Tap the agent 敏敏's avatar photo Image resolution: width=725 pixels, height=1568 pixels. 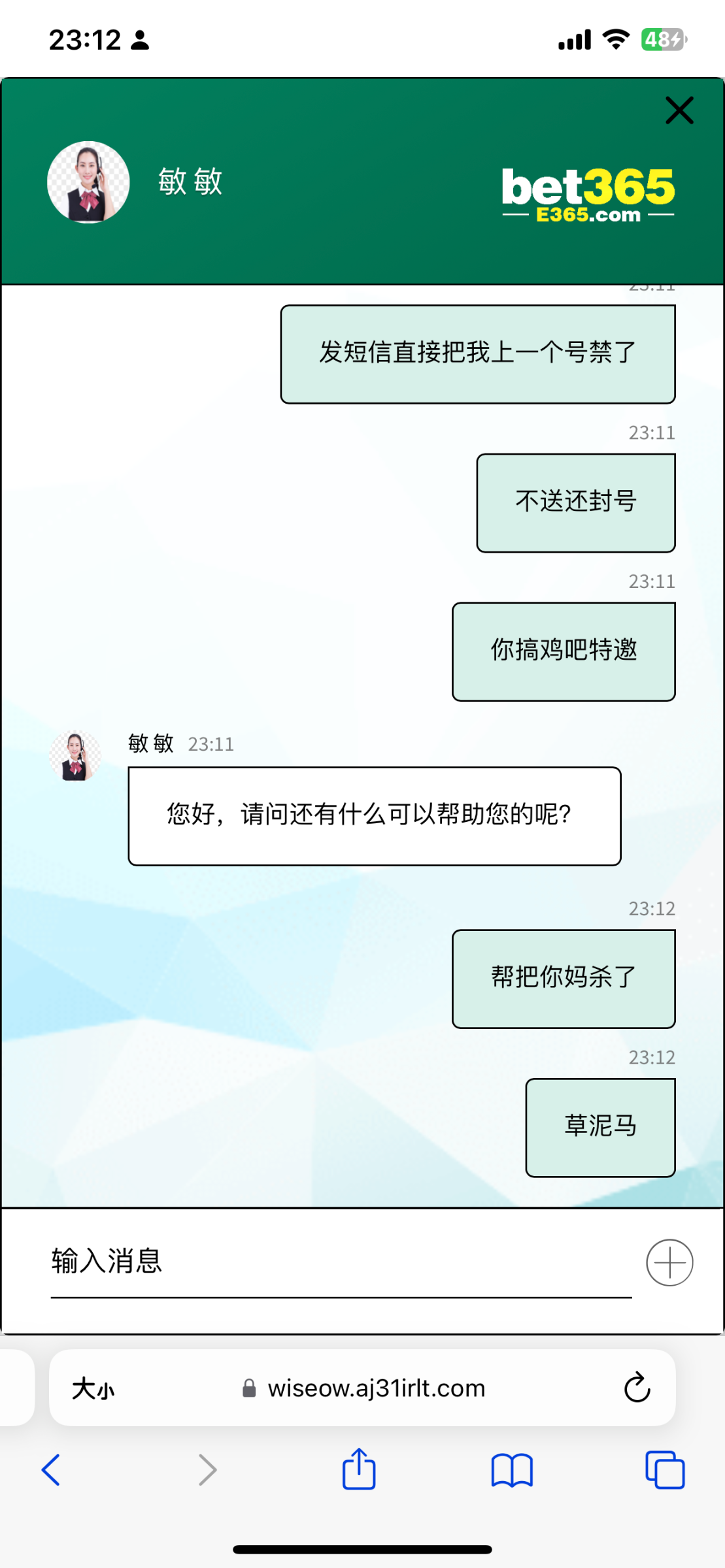(x=87, y=182)
